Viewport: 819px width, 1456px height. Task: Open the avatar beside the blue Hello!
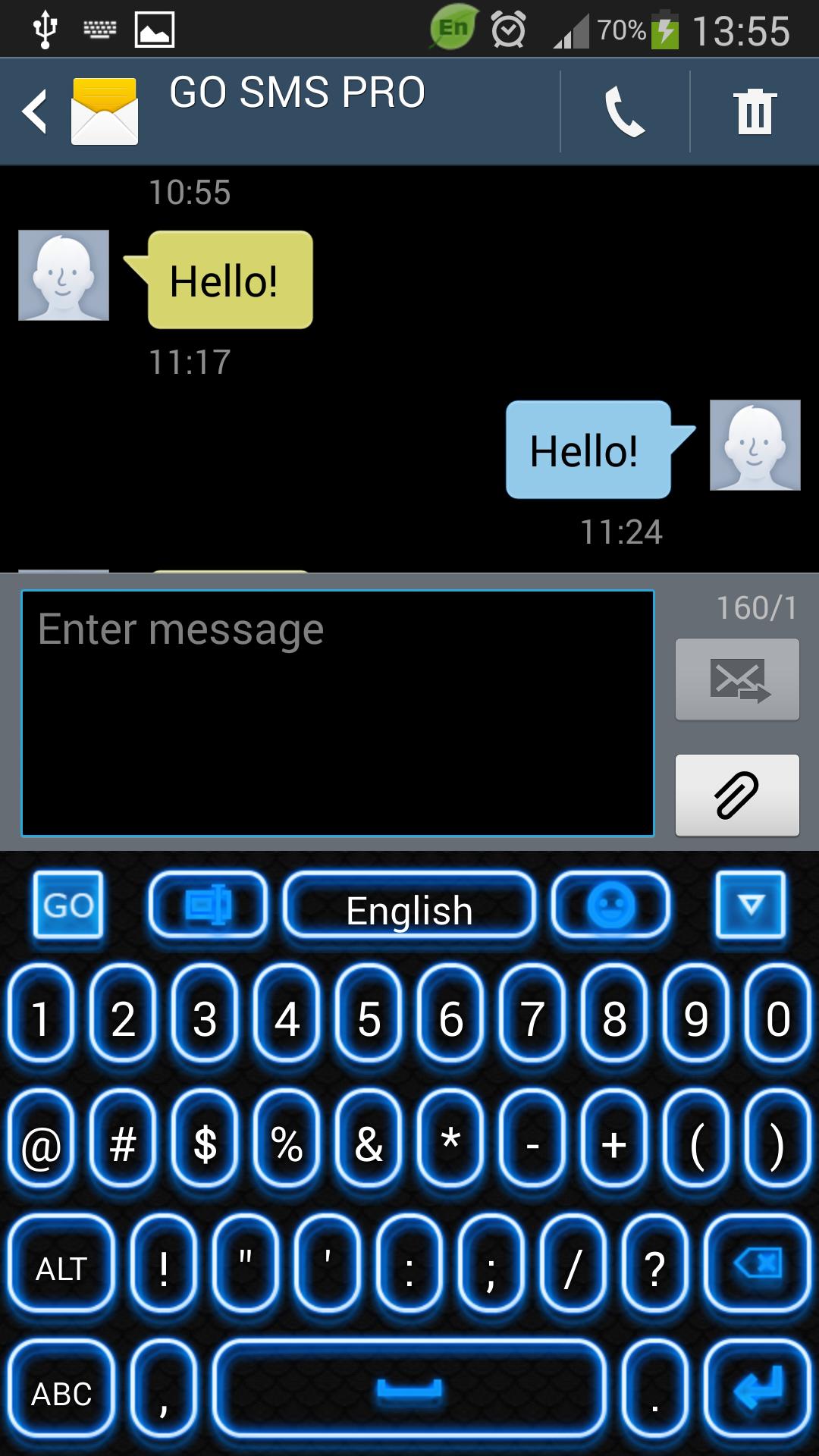tap(755, 445)
